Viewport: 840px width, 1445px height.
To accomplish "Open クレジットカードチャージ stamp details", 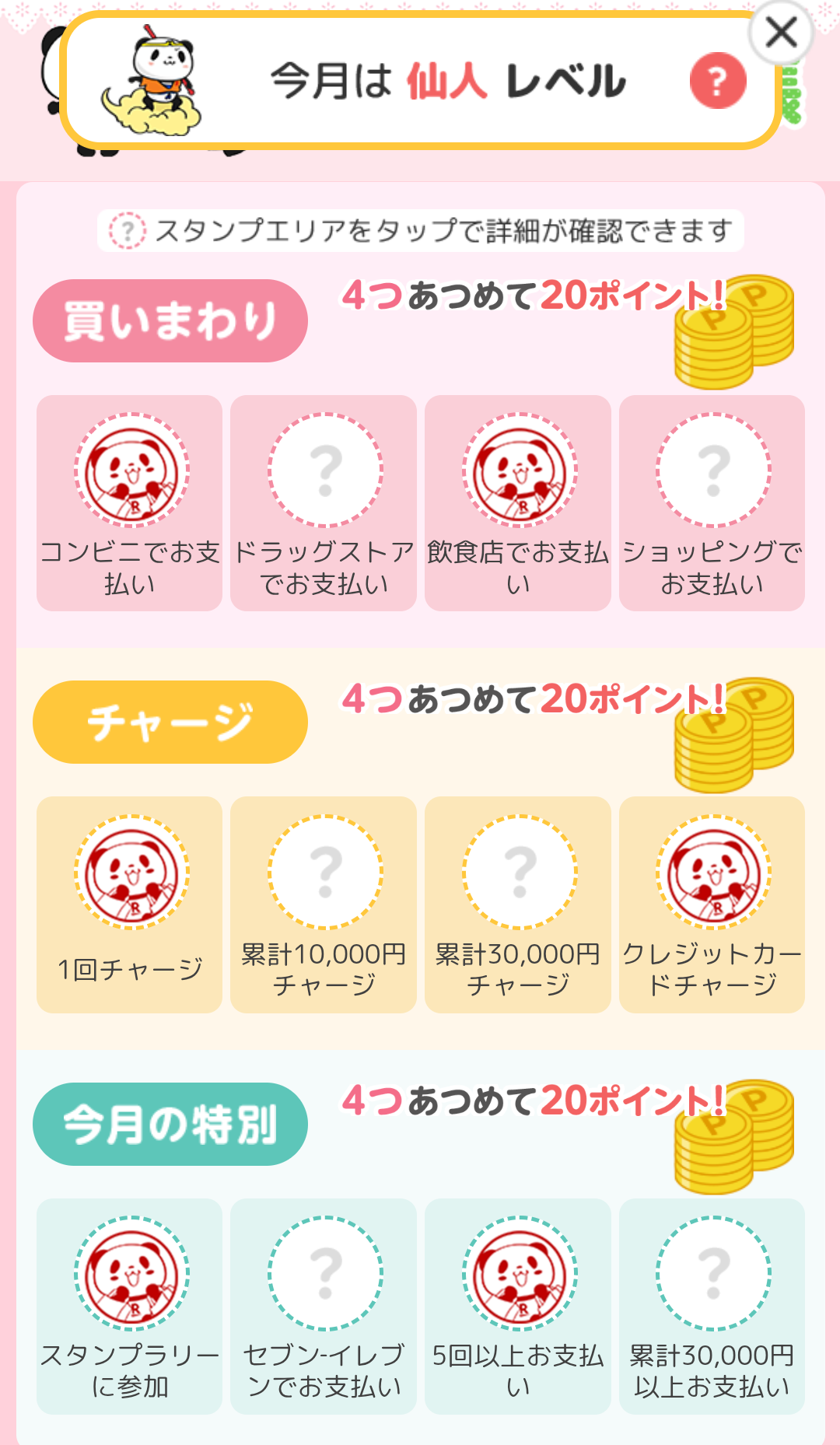I will pyautogui.click(x=712, y=904).
